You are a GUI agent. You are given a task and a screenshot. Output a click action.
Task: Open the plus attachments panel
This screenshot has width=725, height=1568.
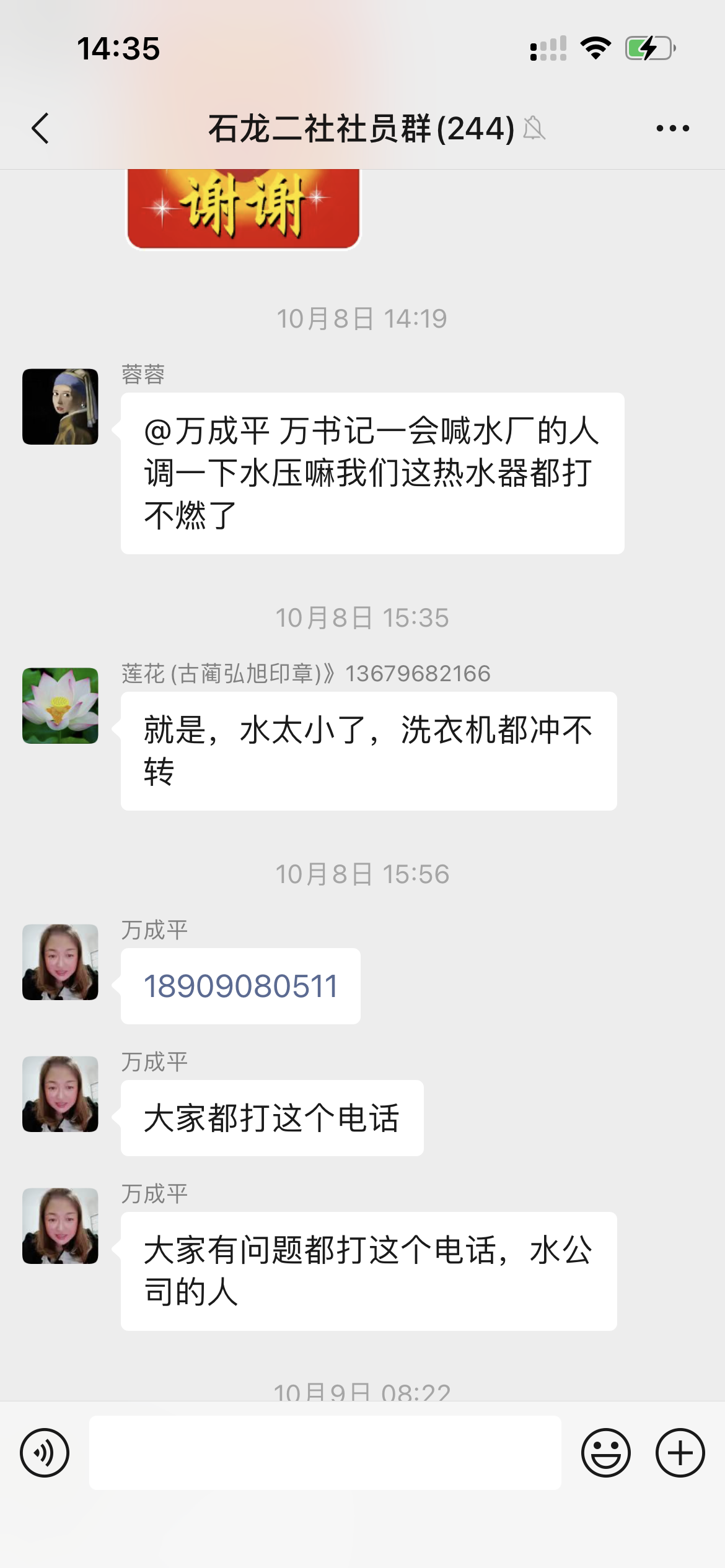click(680, 1452)
